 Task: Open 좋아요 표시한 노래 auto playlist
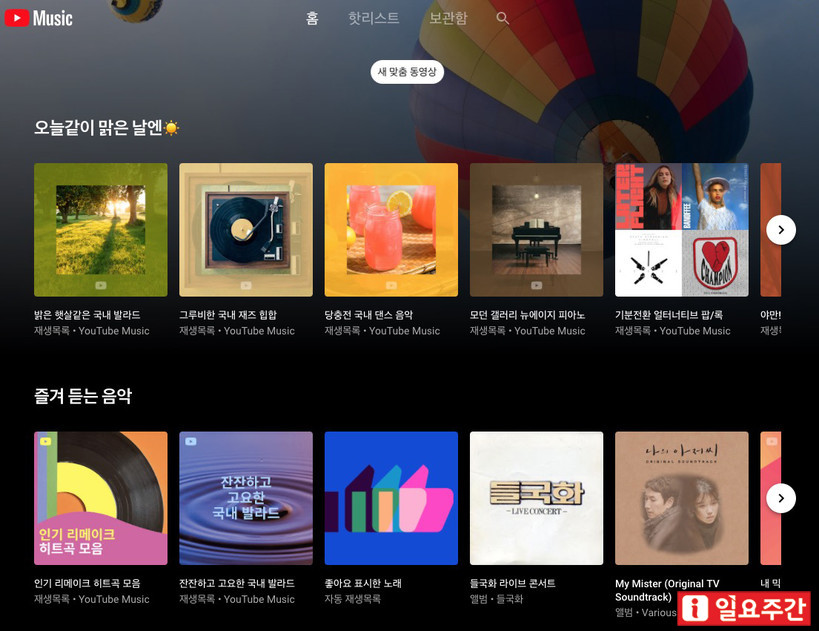pos(391,498)
